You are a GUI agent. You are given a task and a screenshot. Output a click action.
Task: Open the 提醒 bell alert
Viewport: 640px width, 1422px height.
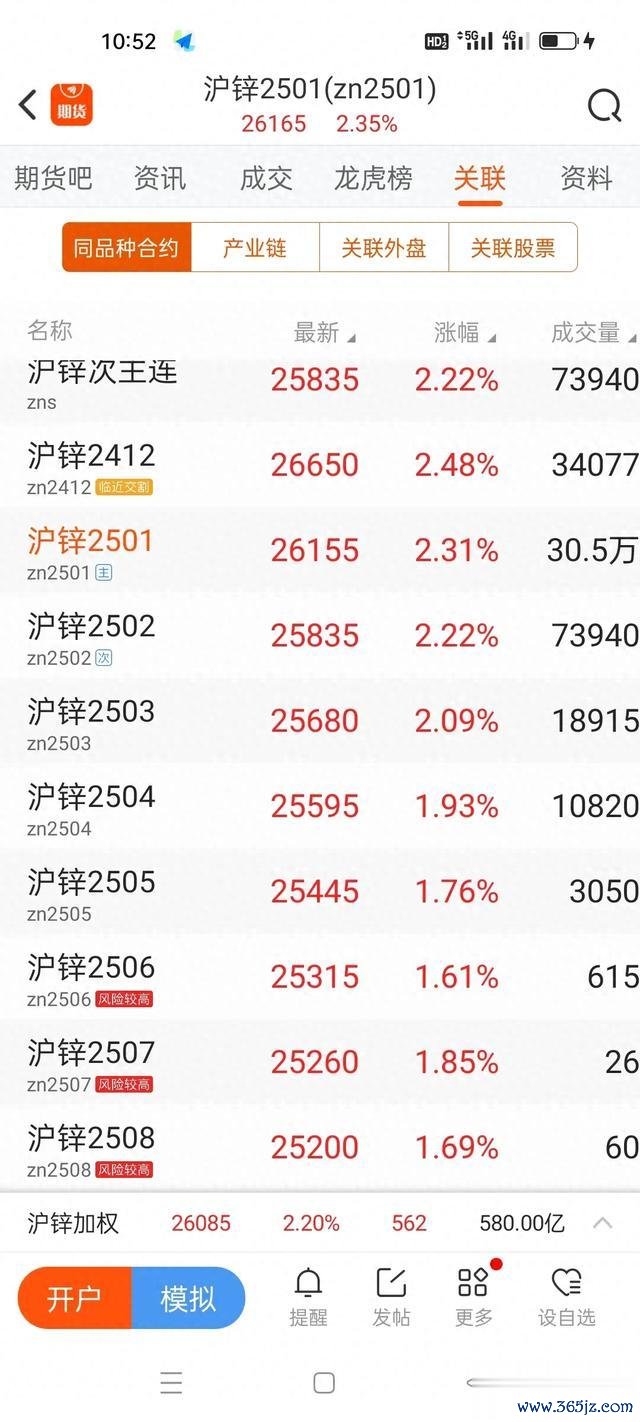(308, 1297)
